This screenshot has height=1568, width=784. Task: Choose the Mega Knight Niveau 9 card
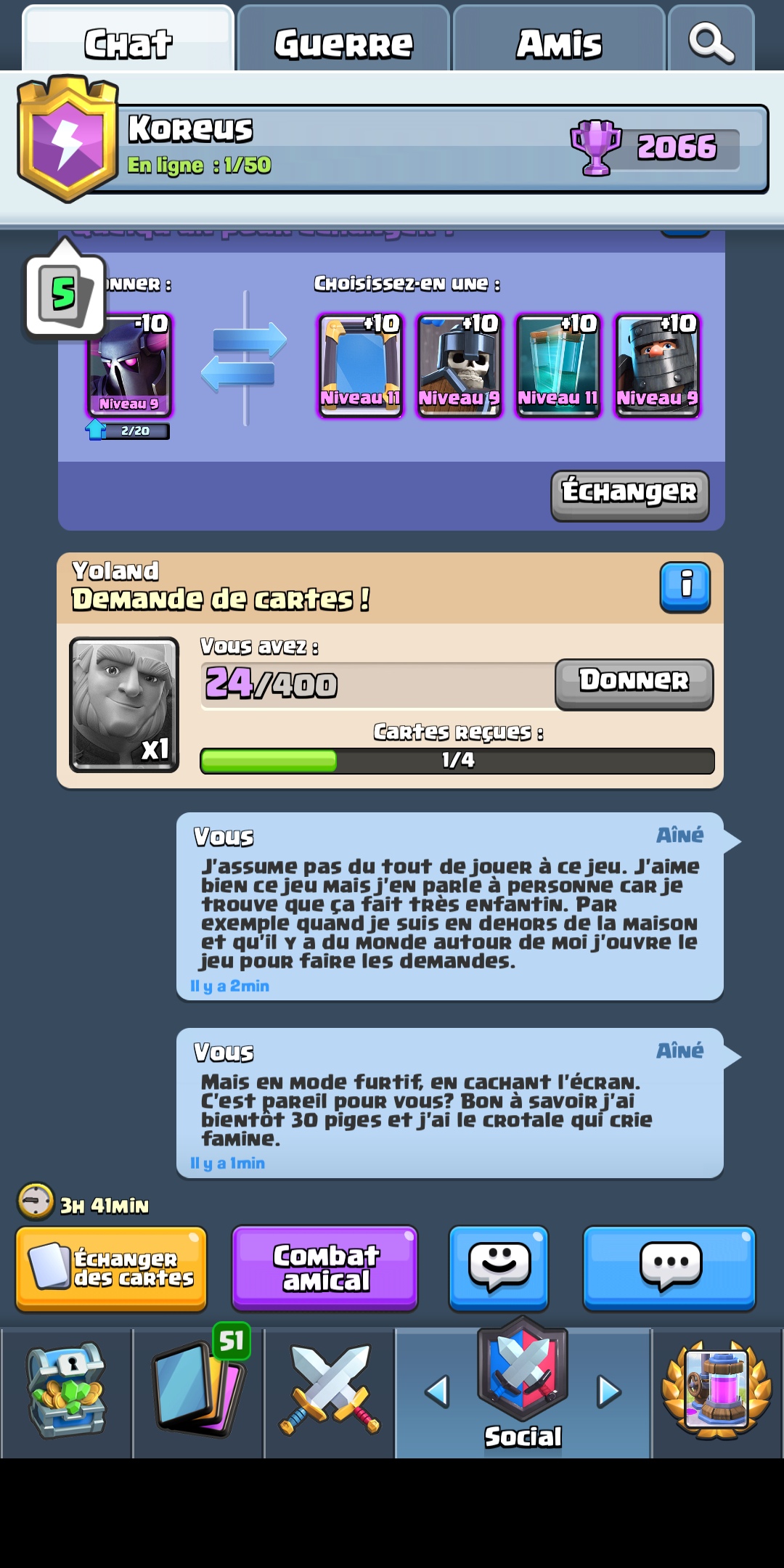[x=657, y=366]
